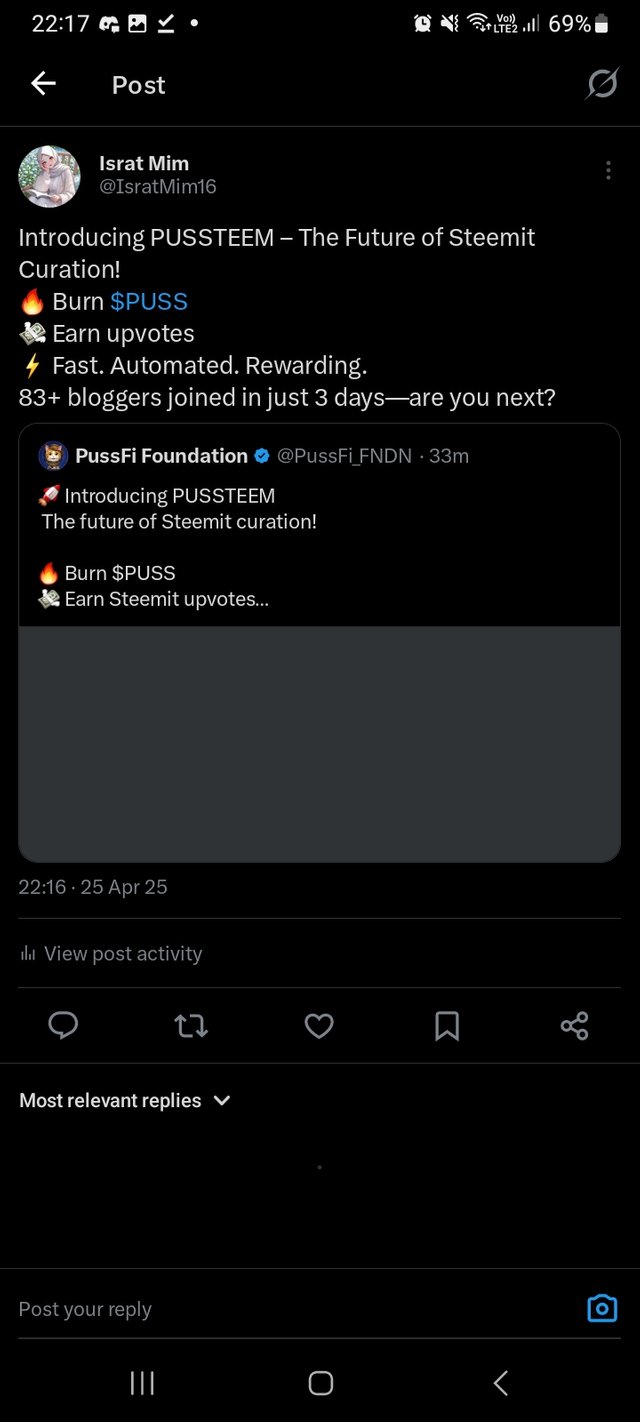Reply to the post with the comment icon
Viewport: 640px width, 1422px height.
(63, 1025)
